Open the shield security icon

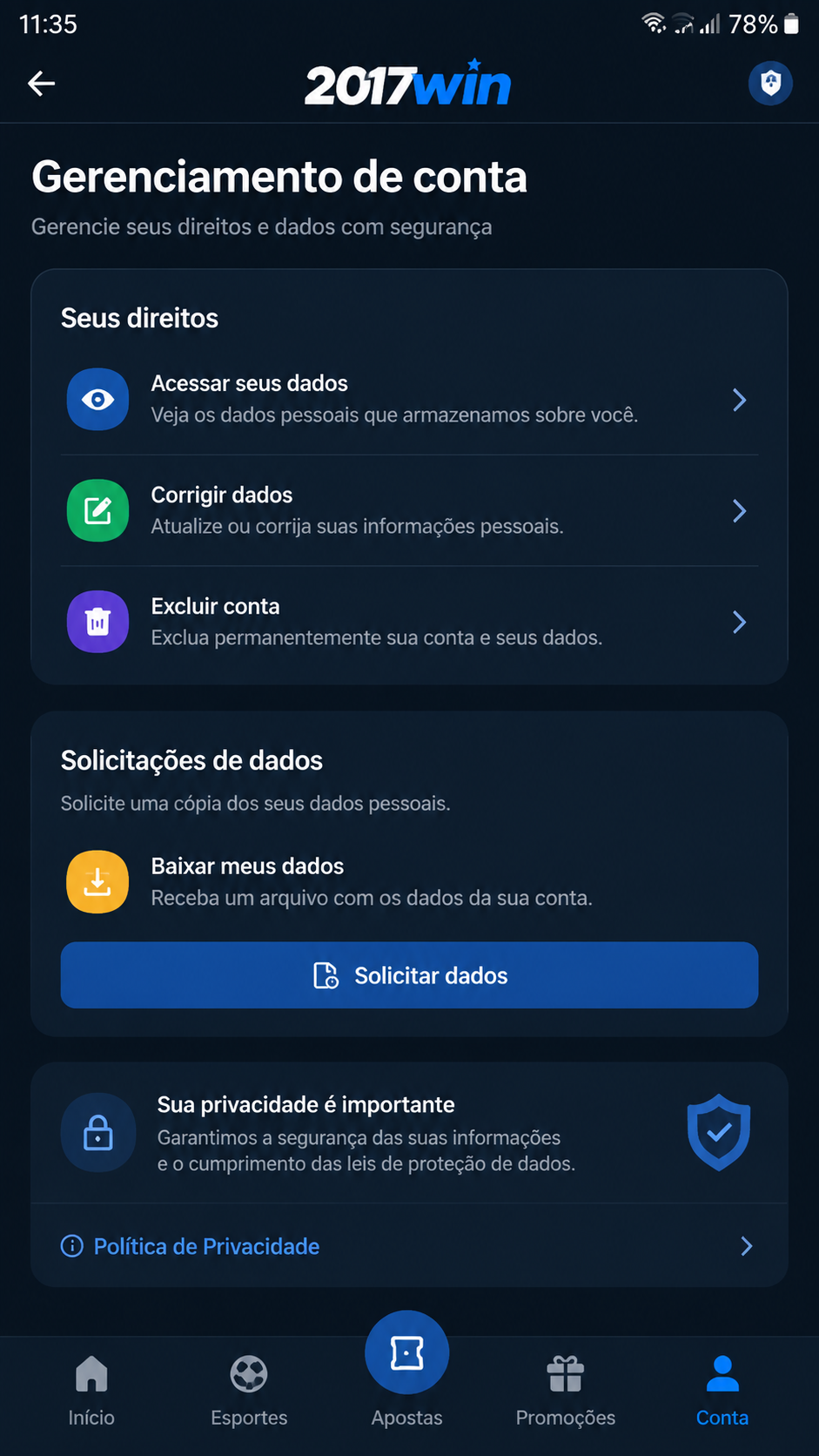(x=770, y=84)
